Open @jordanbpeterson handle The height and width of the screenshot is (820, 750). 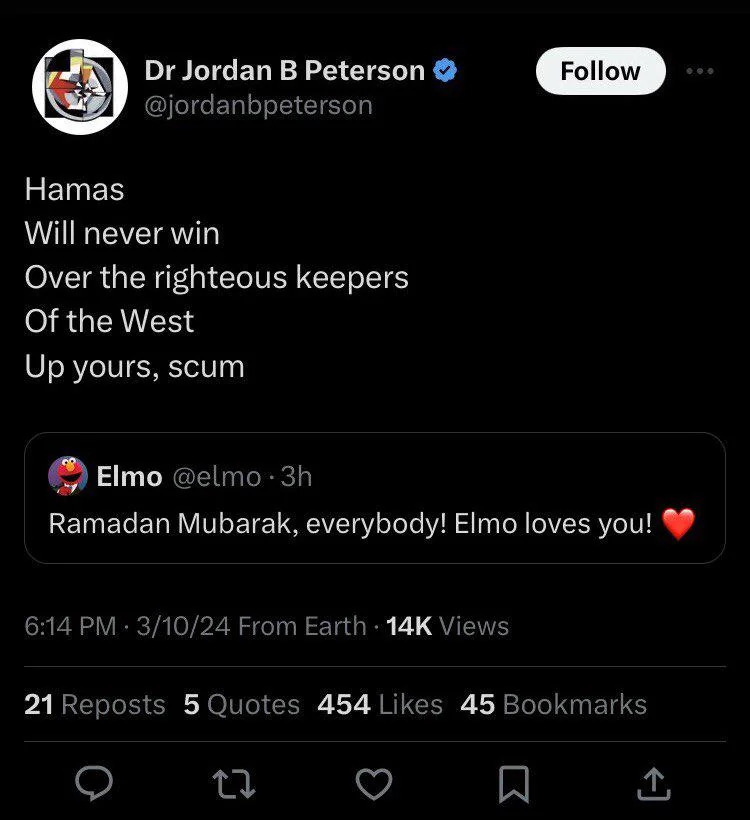pyautogui.click(x=258, y=106)
